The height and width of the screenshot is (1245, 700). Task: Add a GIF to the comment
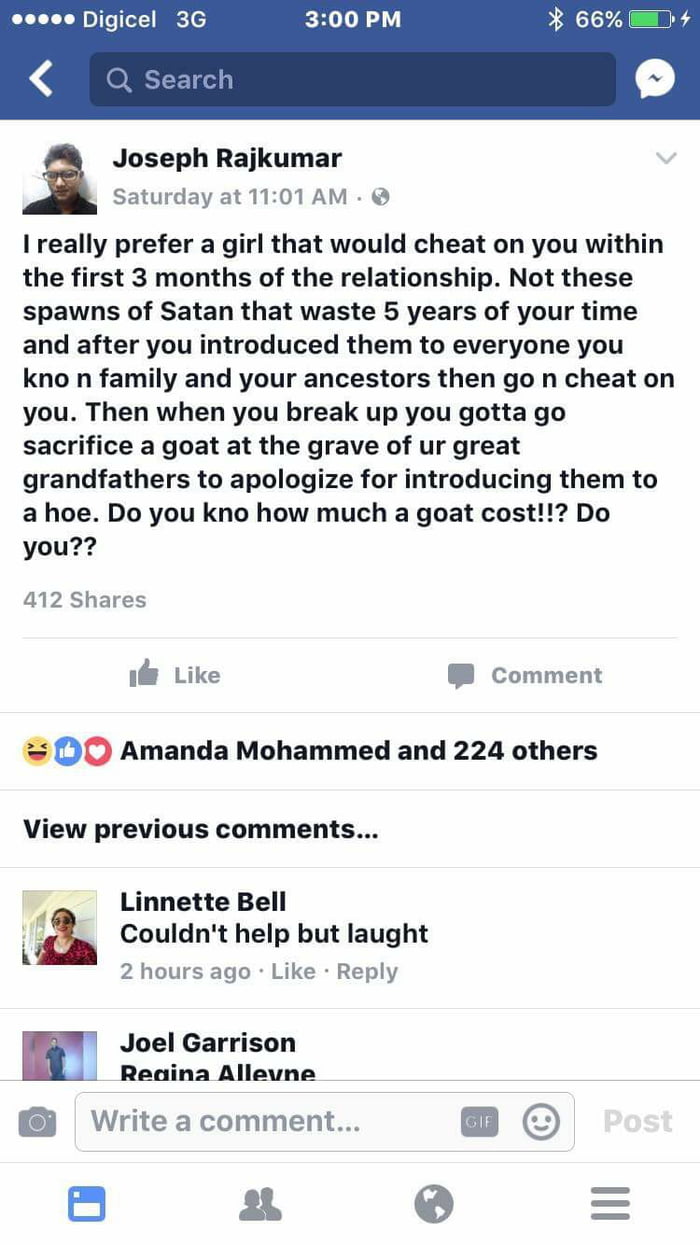point(479,1122)
